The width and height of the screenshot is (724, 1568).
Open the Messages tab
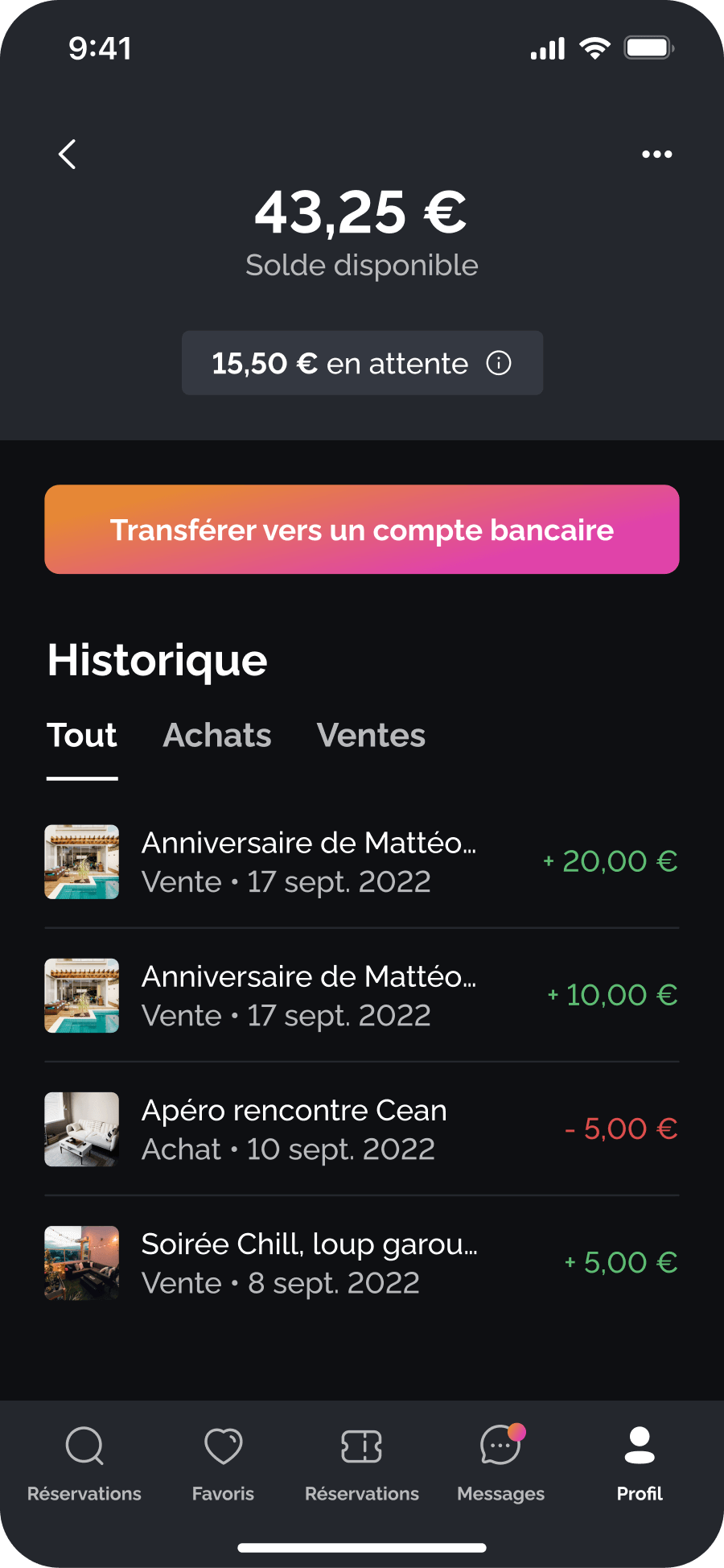501,1463
